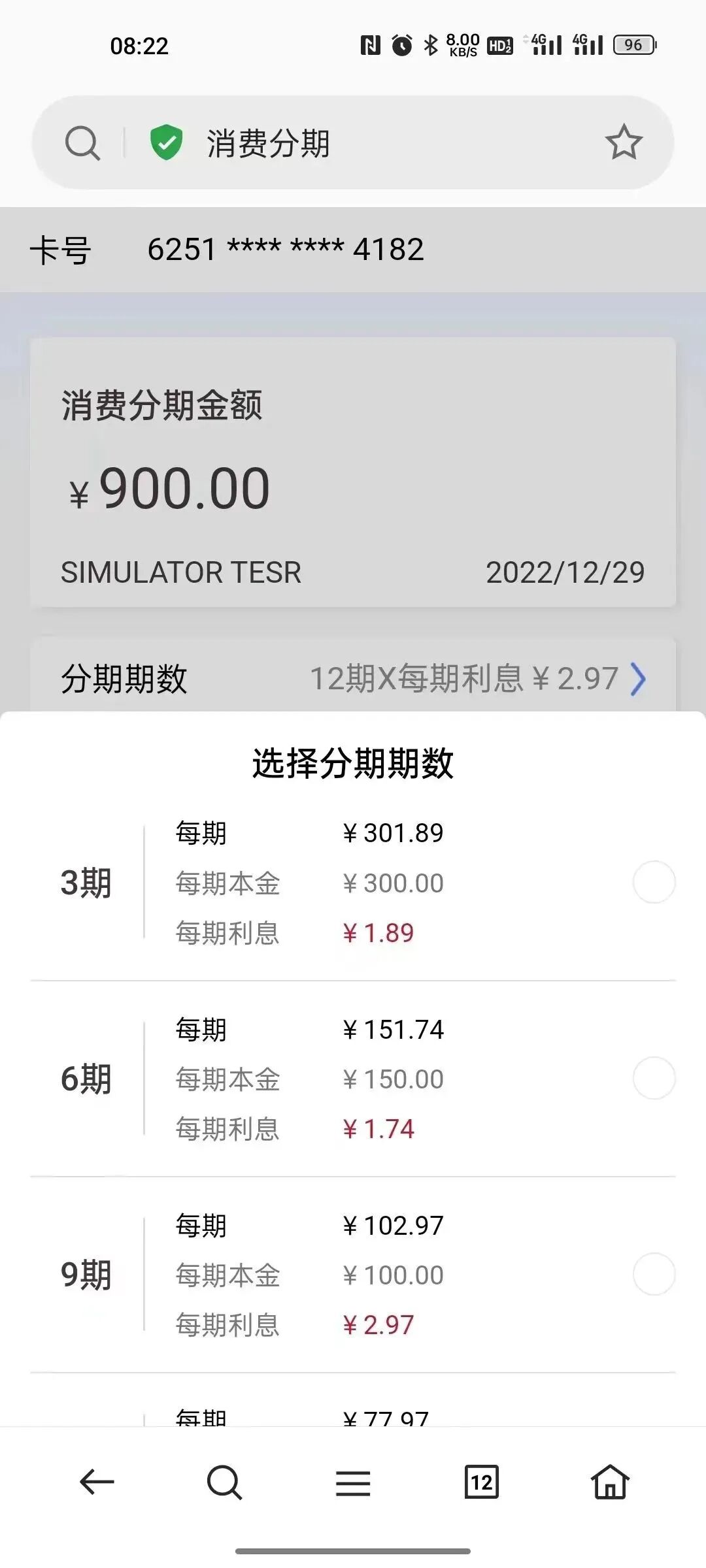The width and height of the screenshot is (706, 1568).
Task: Tap the hamburger menu icon at bottom
Action: (353, 1481)
